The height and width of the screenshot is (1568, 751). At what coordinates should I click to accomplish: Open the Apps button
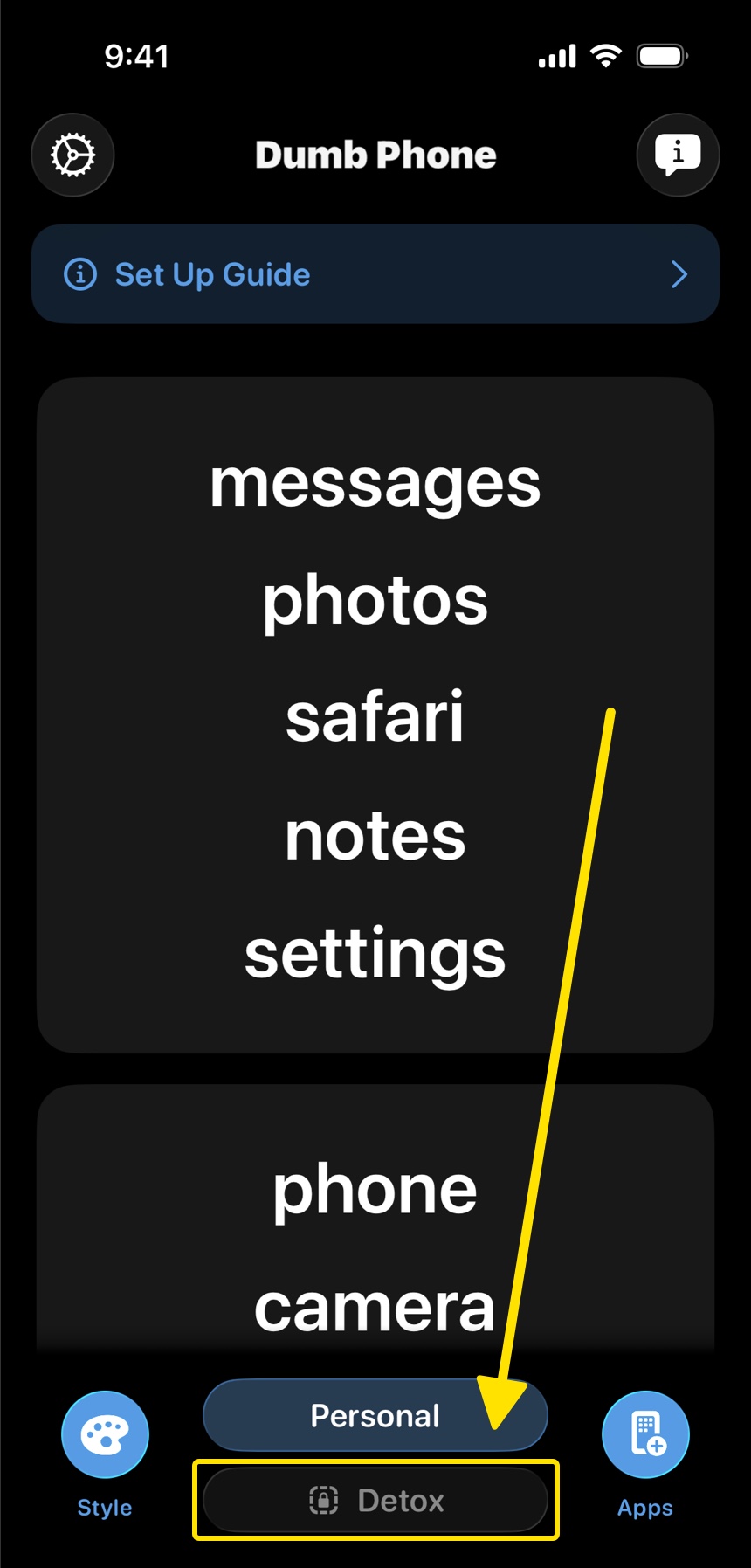click(645, 1434)
